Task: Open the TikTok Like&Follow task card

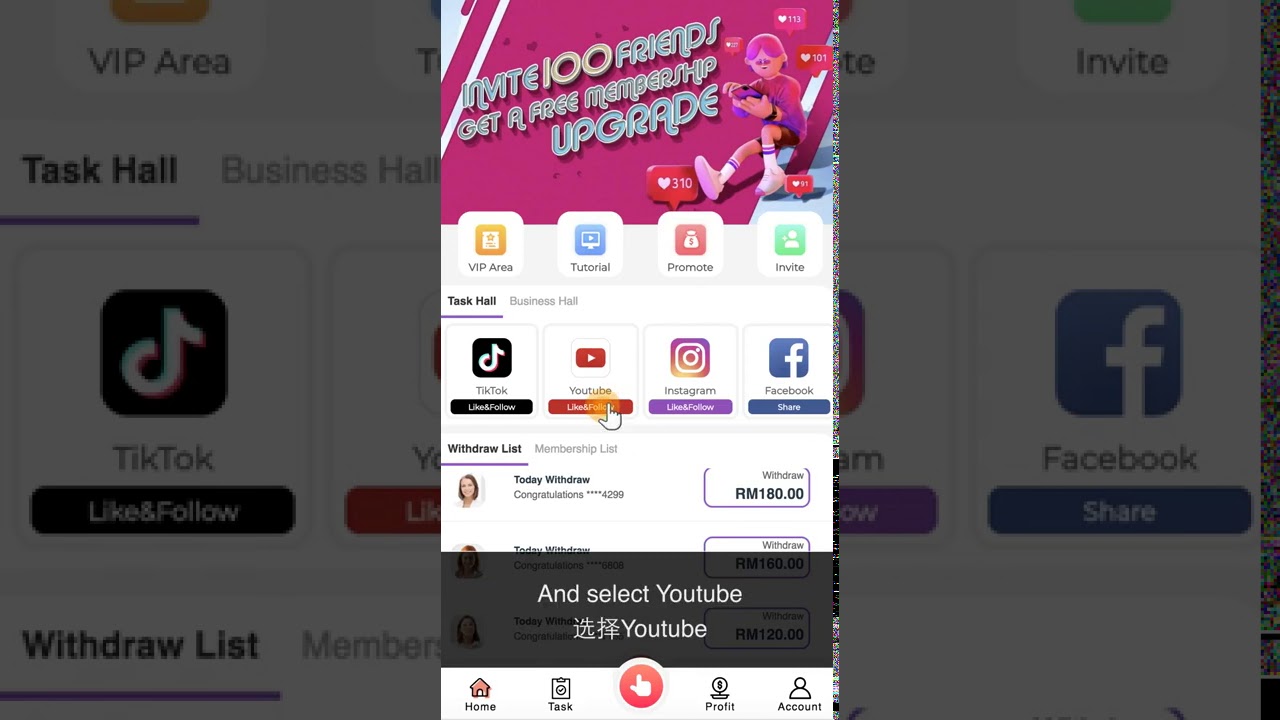Action: pos(491,372)
